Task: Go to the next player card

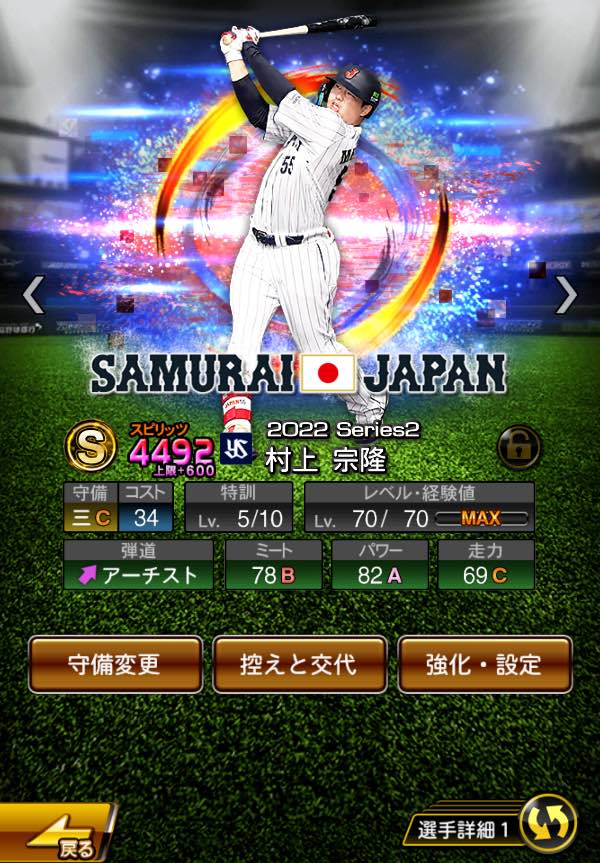Action: click(566, 294)
